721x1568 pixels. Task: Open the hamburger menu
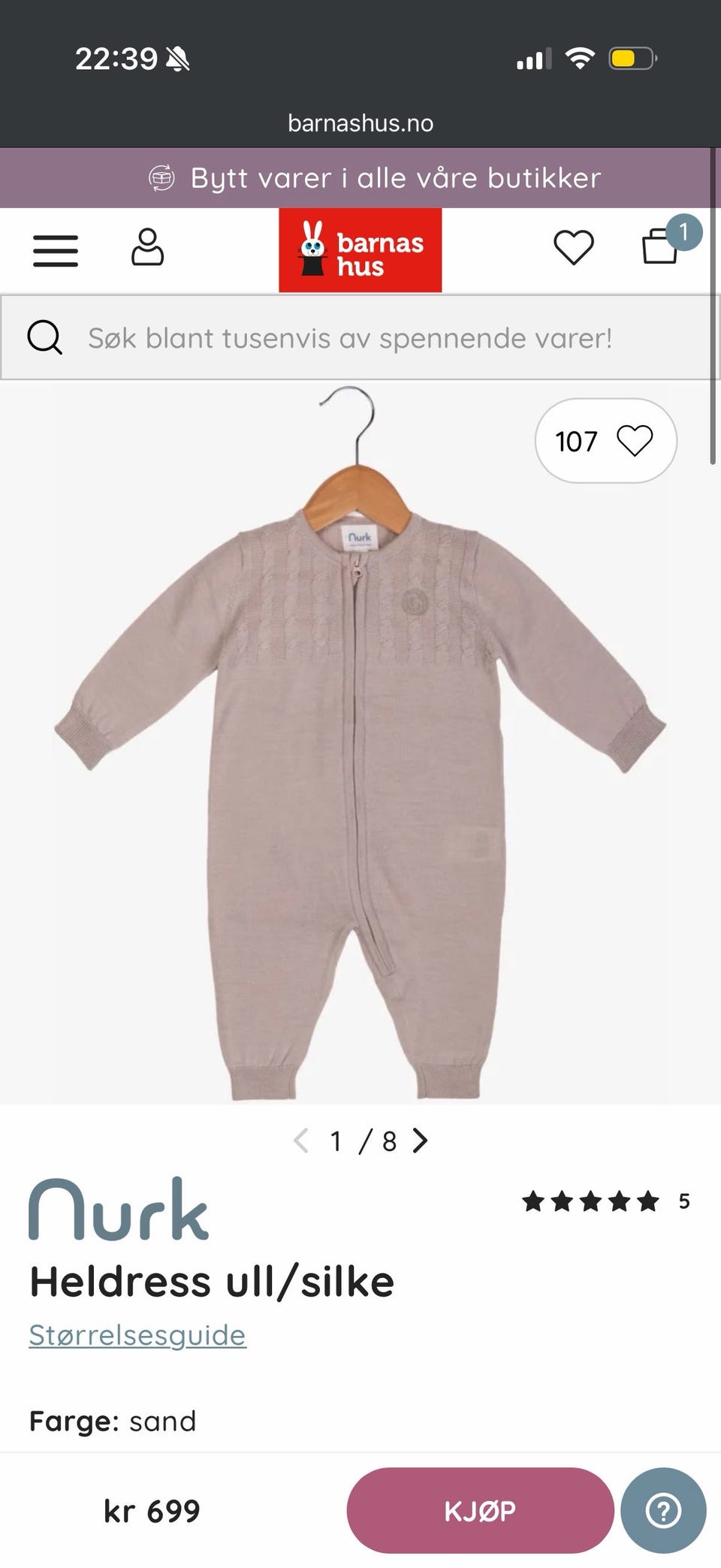(56, 251)
